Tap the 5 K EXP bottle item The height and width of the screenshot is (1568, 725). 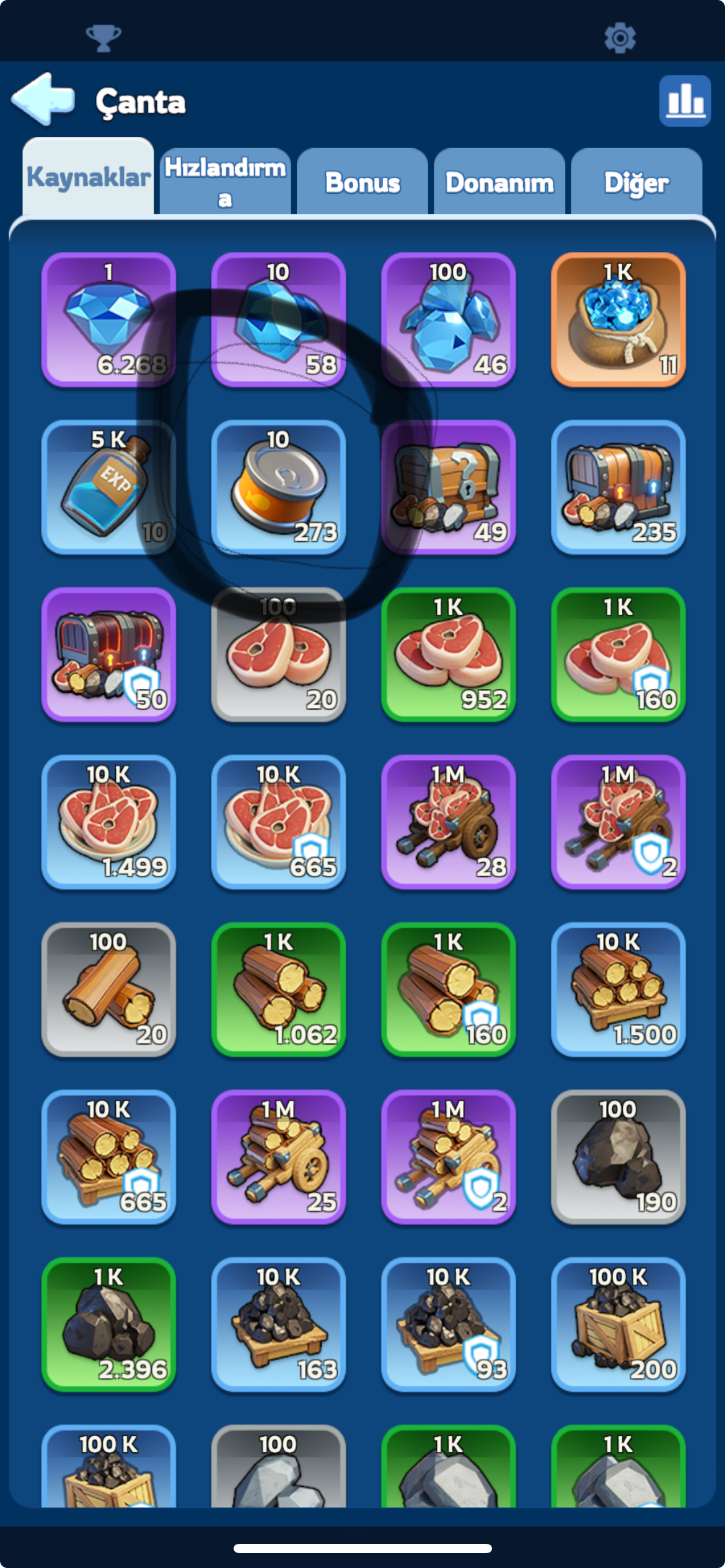click(x=108, y=487)
